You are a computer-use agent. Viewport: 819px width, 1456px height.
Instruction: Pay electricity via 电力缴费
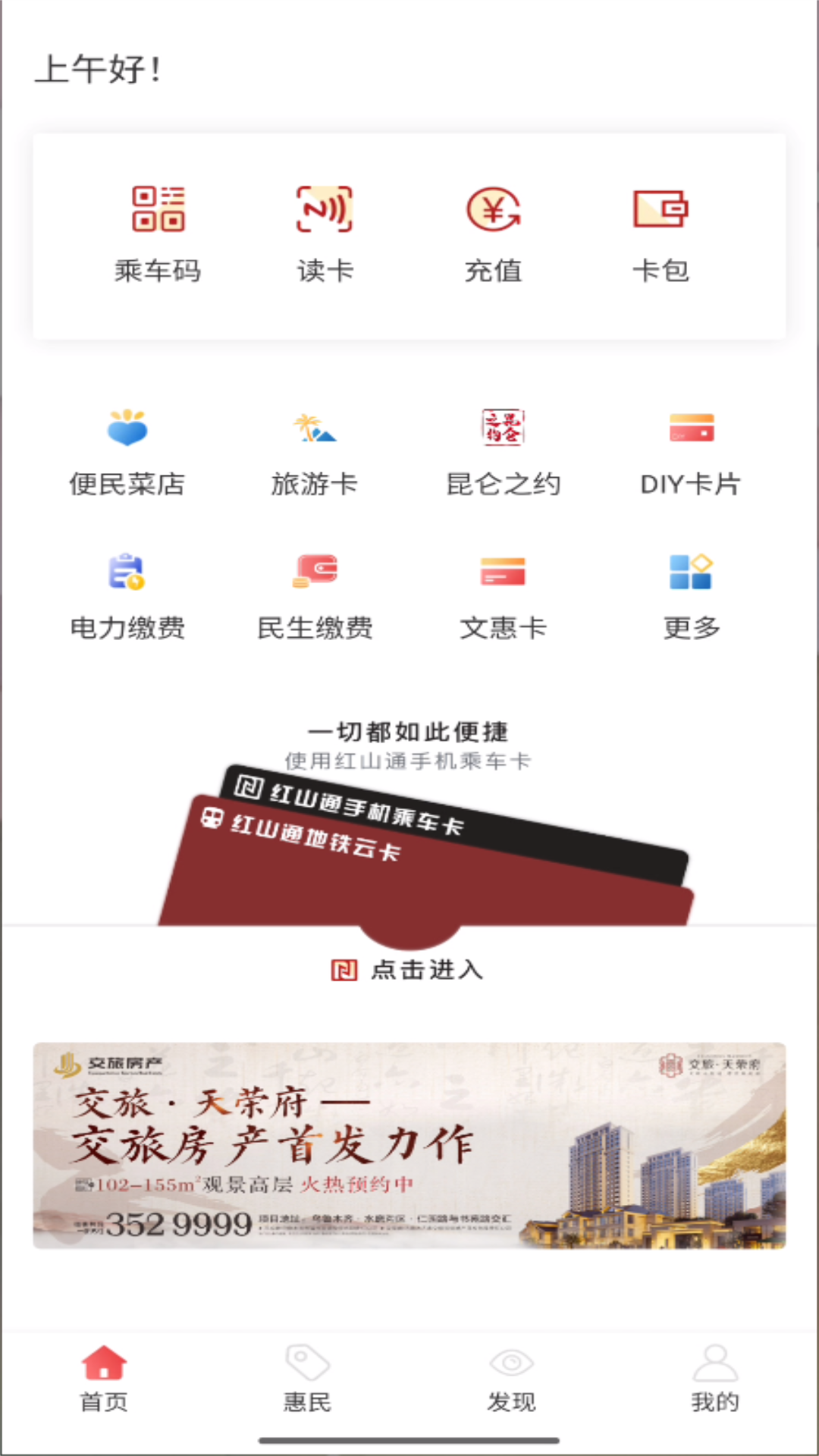(127, 596)
